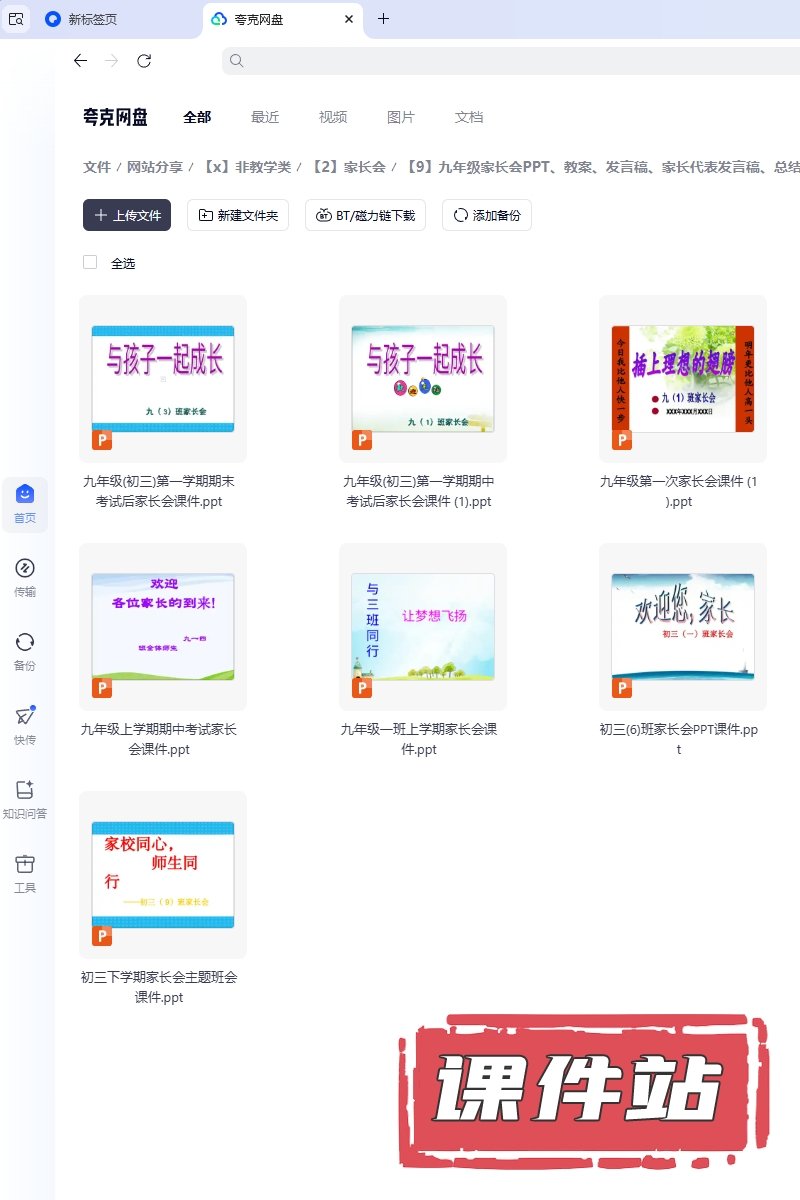
Task: Open 九年级一班上学期家长会课件.ppt
Action: [x=423, y=626]
